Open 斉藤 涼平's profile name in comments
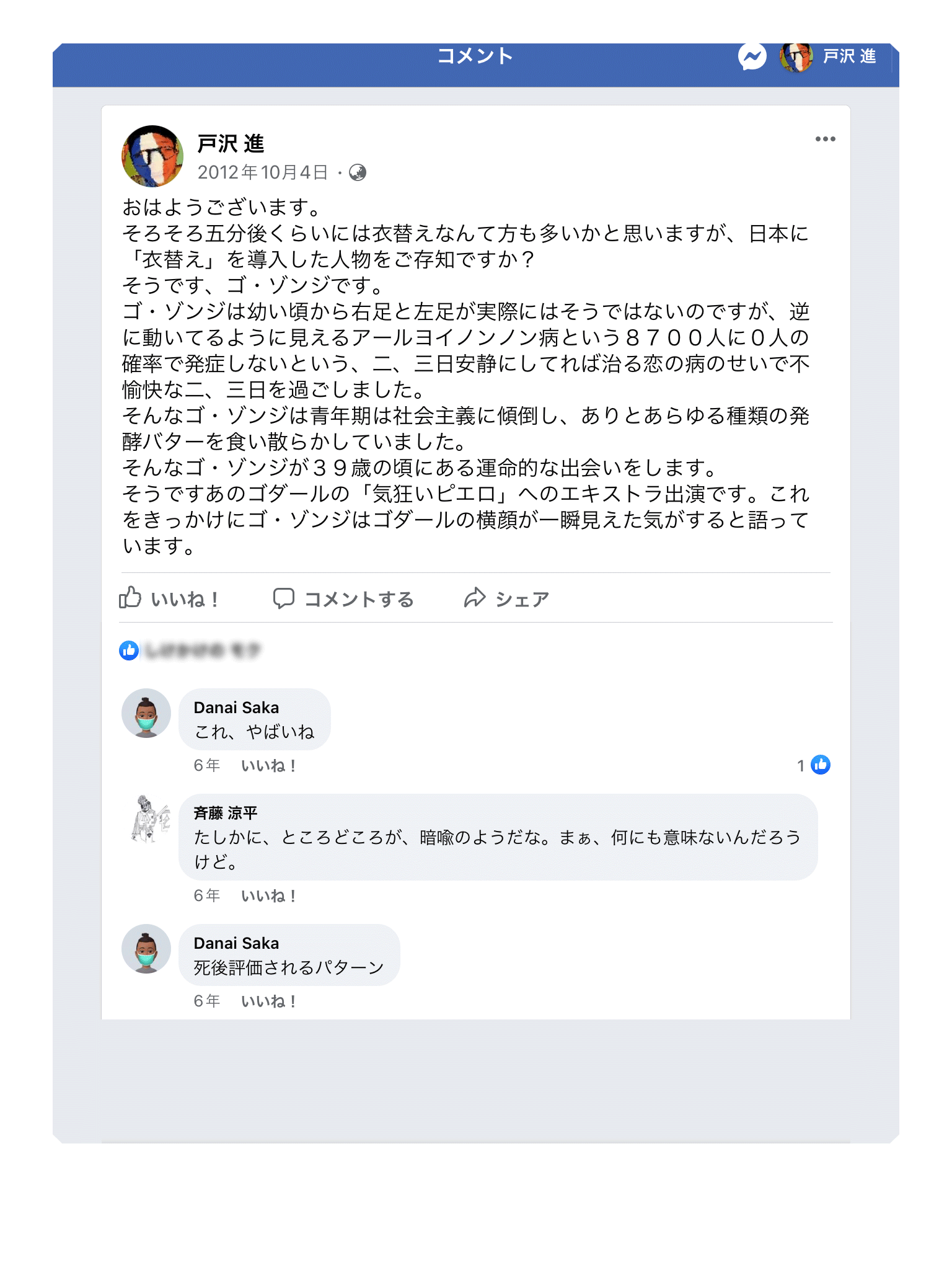The image size is (952, 1270). pos(225,813)
